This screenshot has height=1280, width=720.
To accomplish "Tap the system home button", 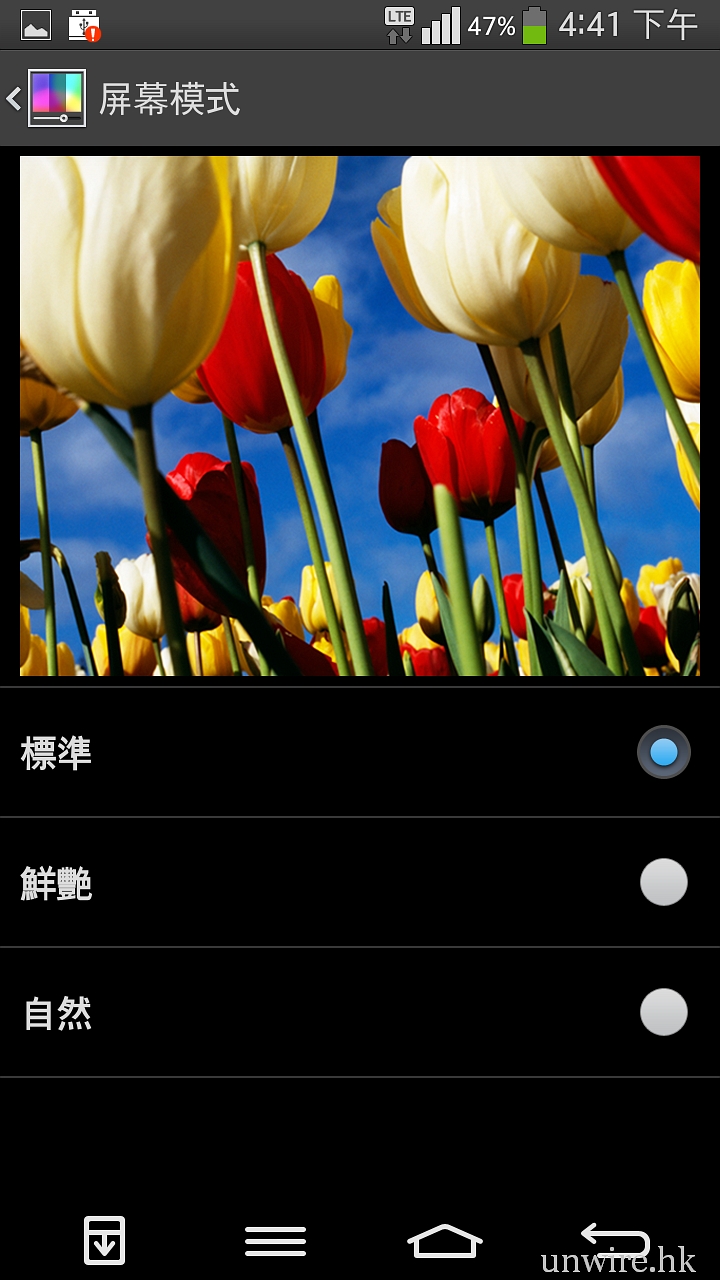I will [x=445, y=1241].
